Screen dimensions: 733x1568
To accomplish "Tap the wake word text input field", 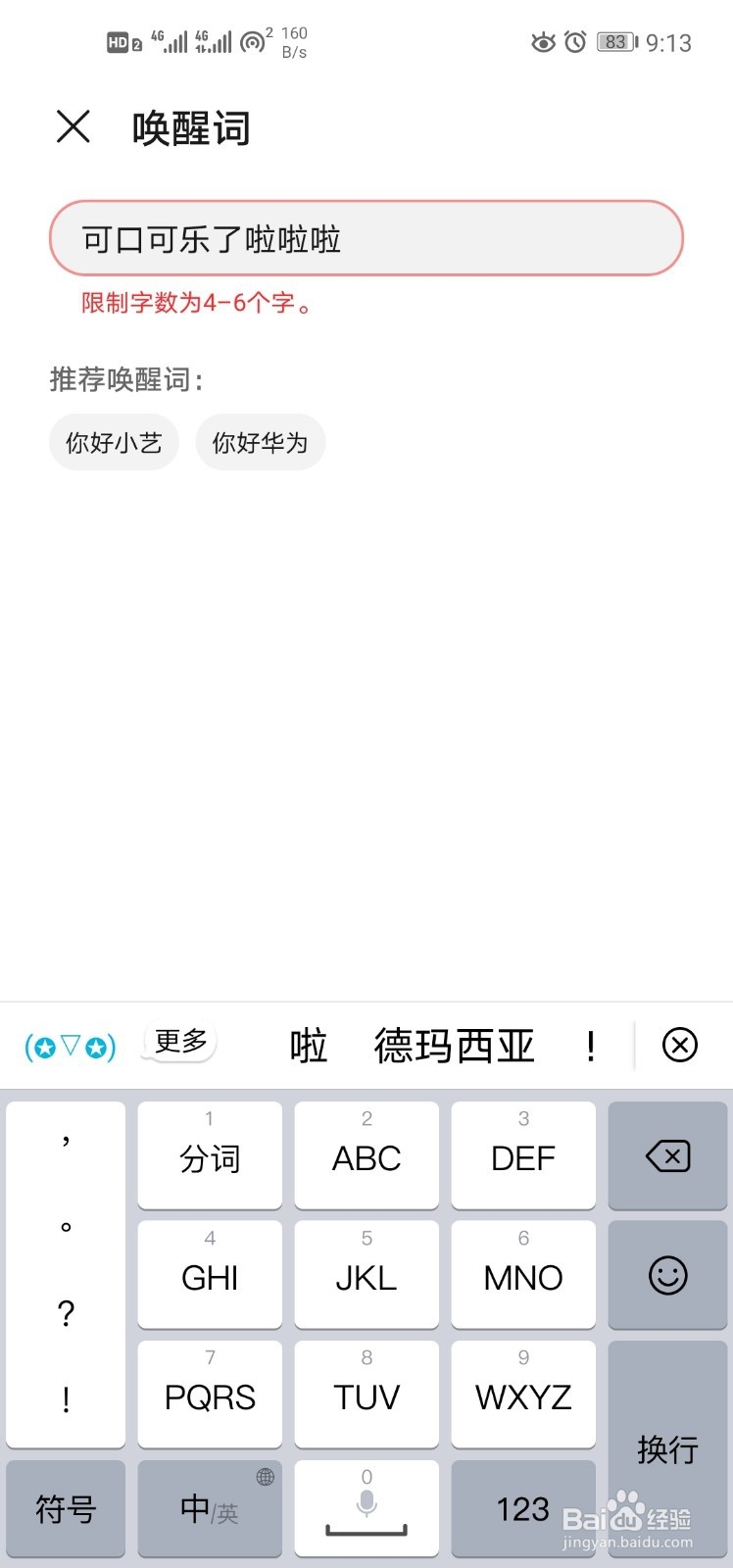I will tap(366, 238).
